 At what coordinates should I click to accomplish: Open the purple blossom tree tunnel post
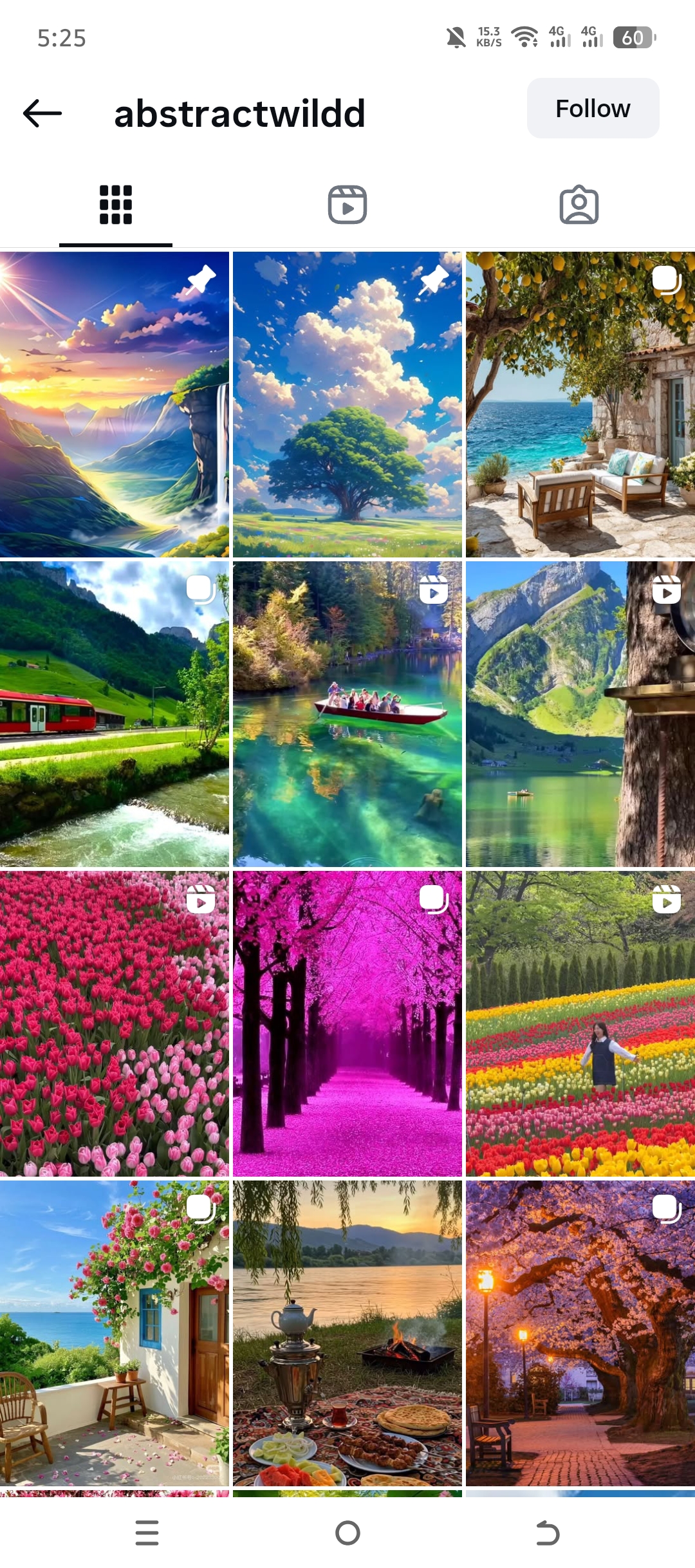pos(347,1023)
